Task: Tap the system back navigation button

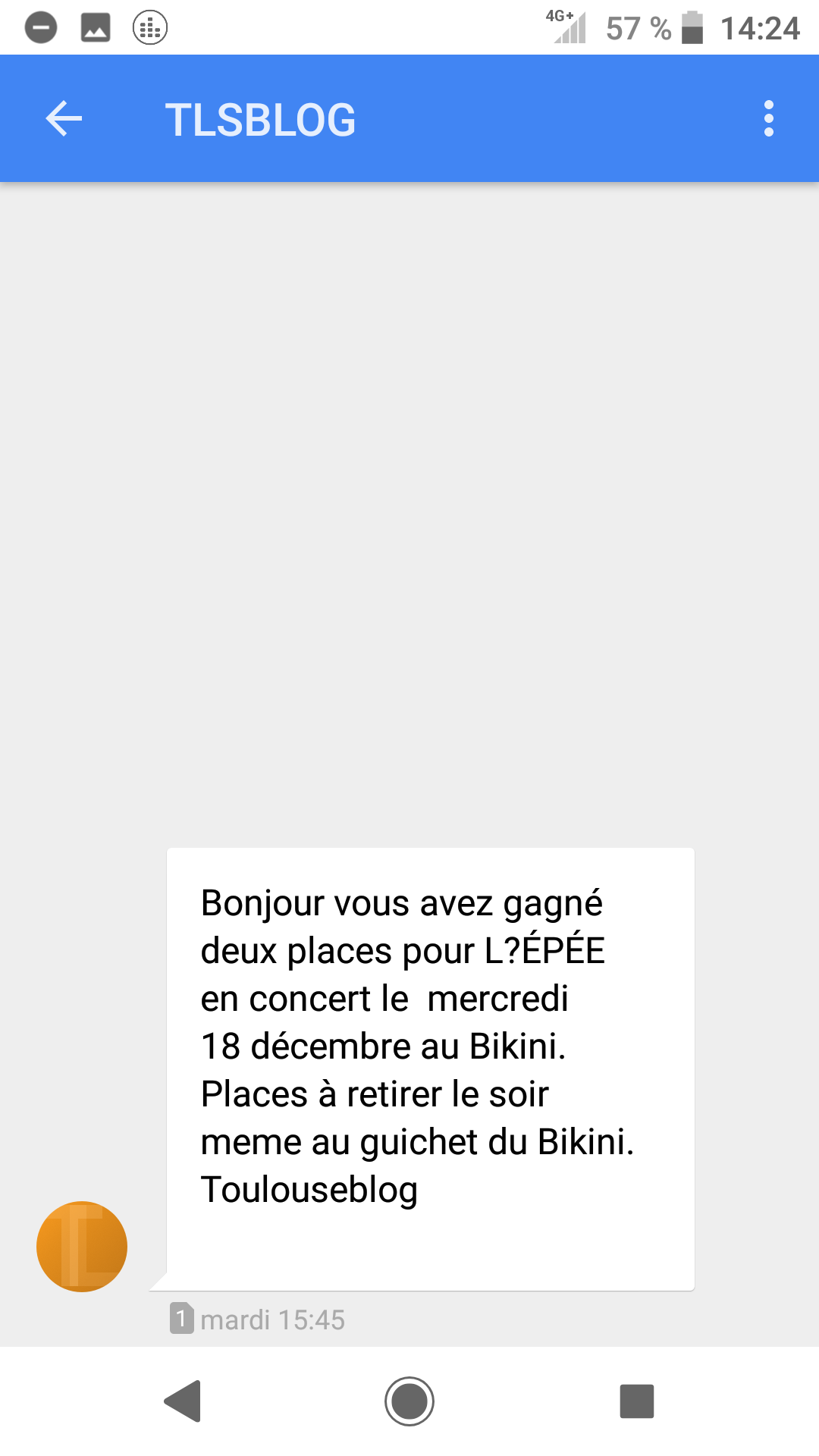Action: click(x=183, y=1401)
